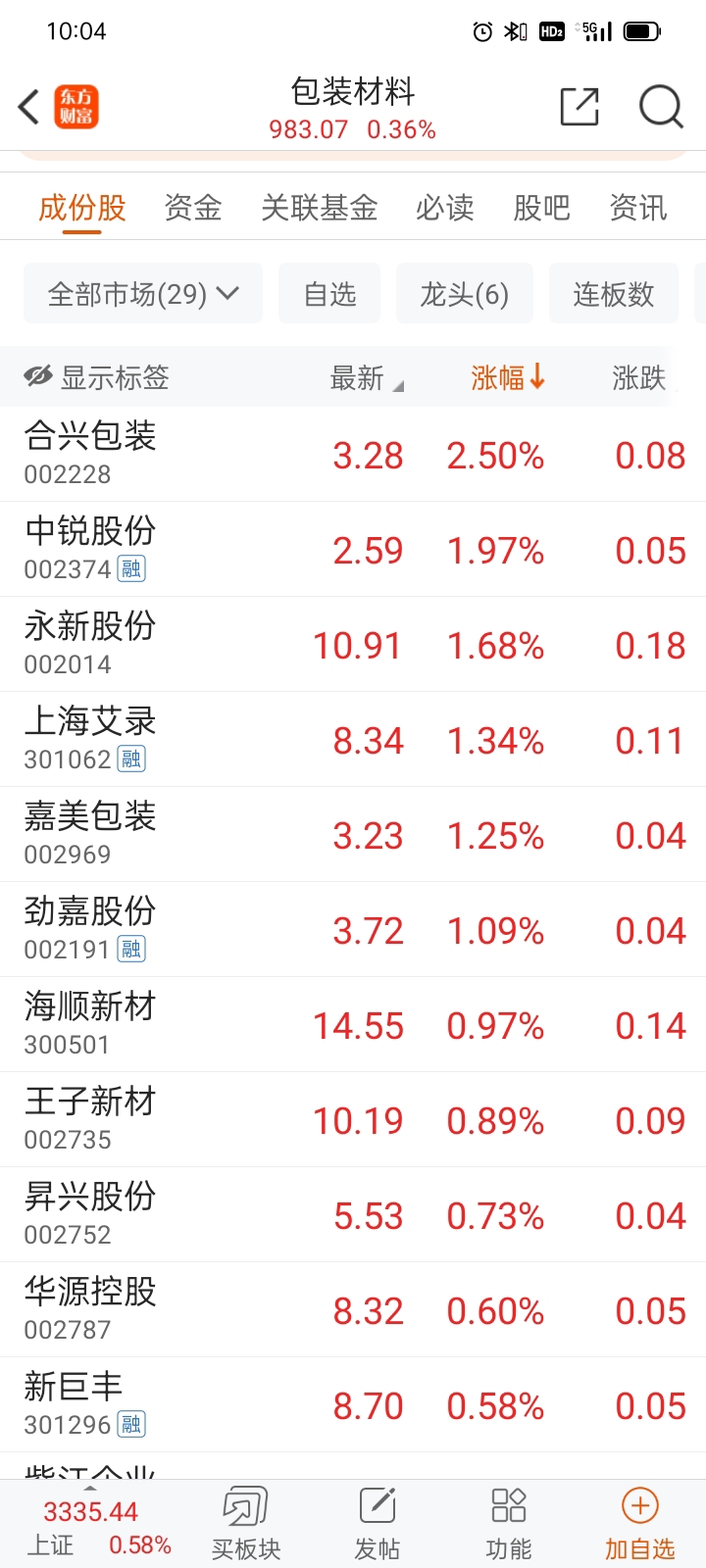
Task: Open stock 永新股份 002014
Action: point(353,644)
